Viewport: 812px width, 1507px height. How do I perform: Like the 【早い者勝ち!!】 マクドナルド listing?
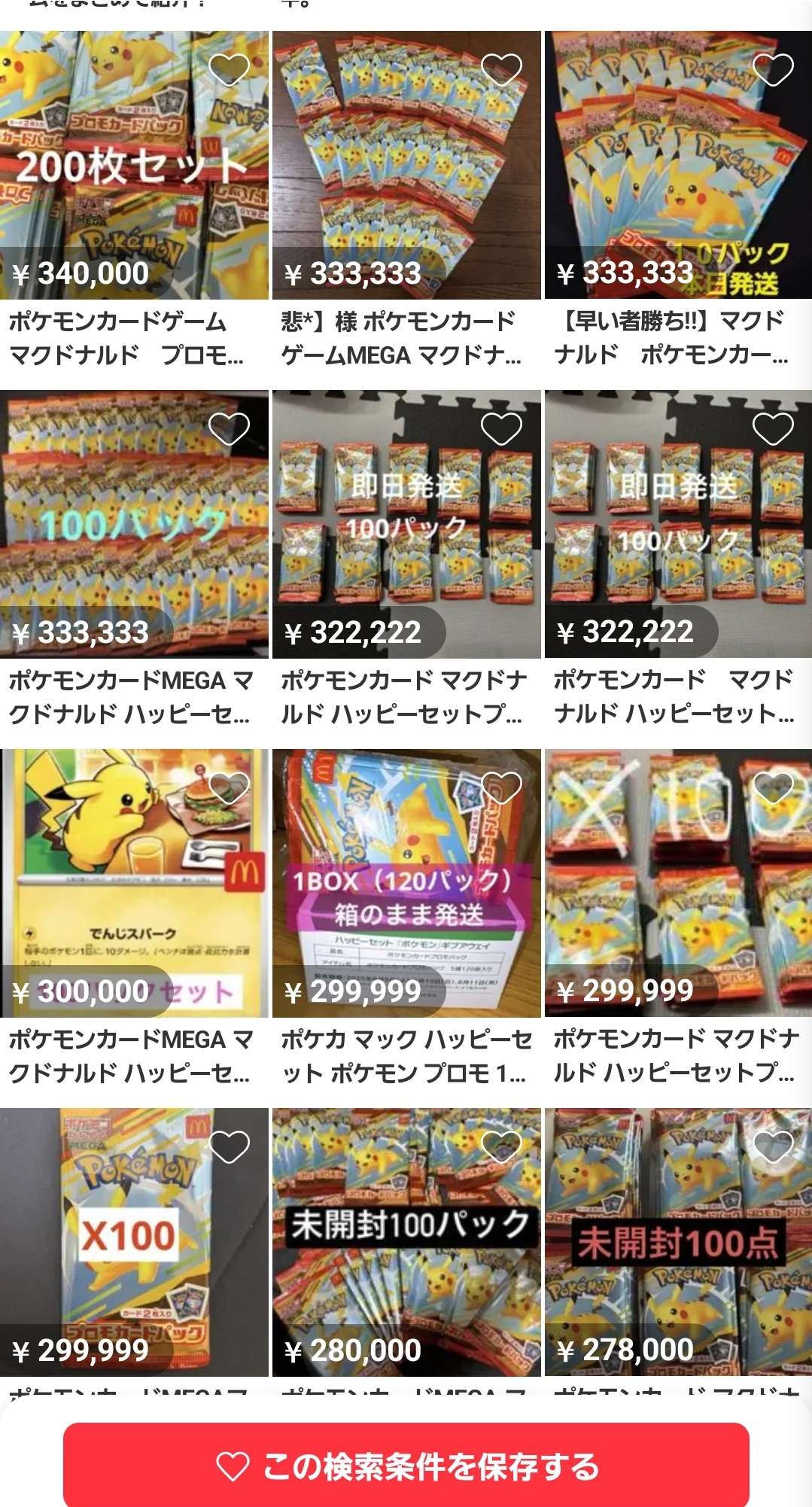[773, 70]
